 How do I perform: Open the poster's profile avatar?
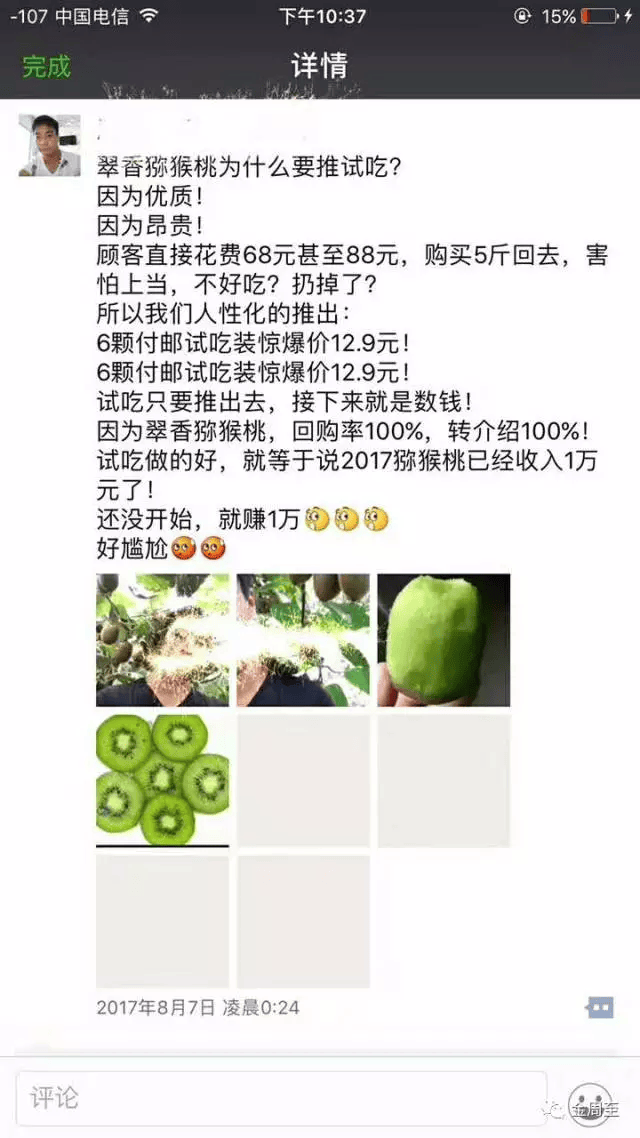(49, 145)
